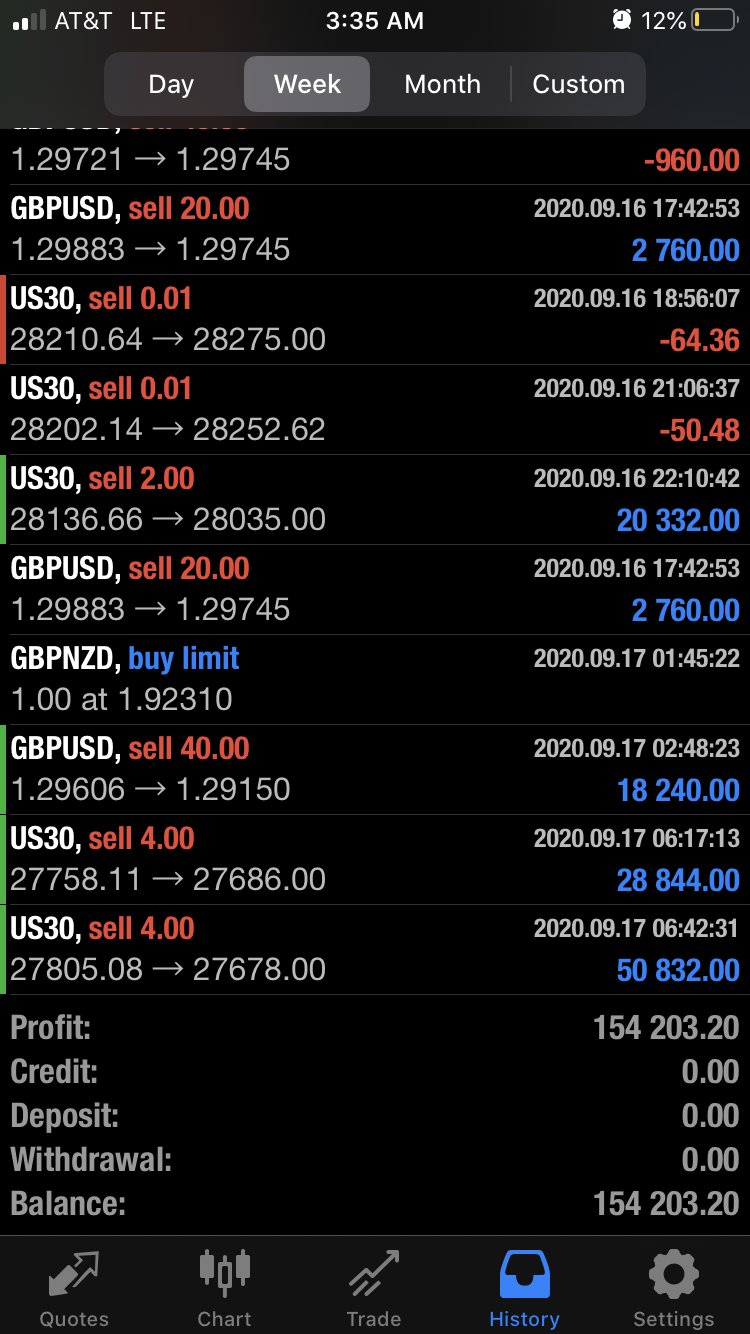Switch to the Month period filter
The image size is (750, 1334).
(442, 84)
